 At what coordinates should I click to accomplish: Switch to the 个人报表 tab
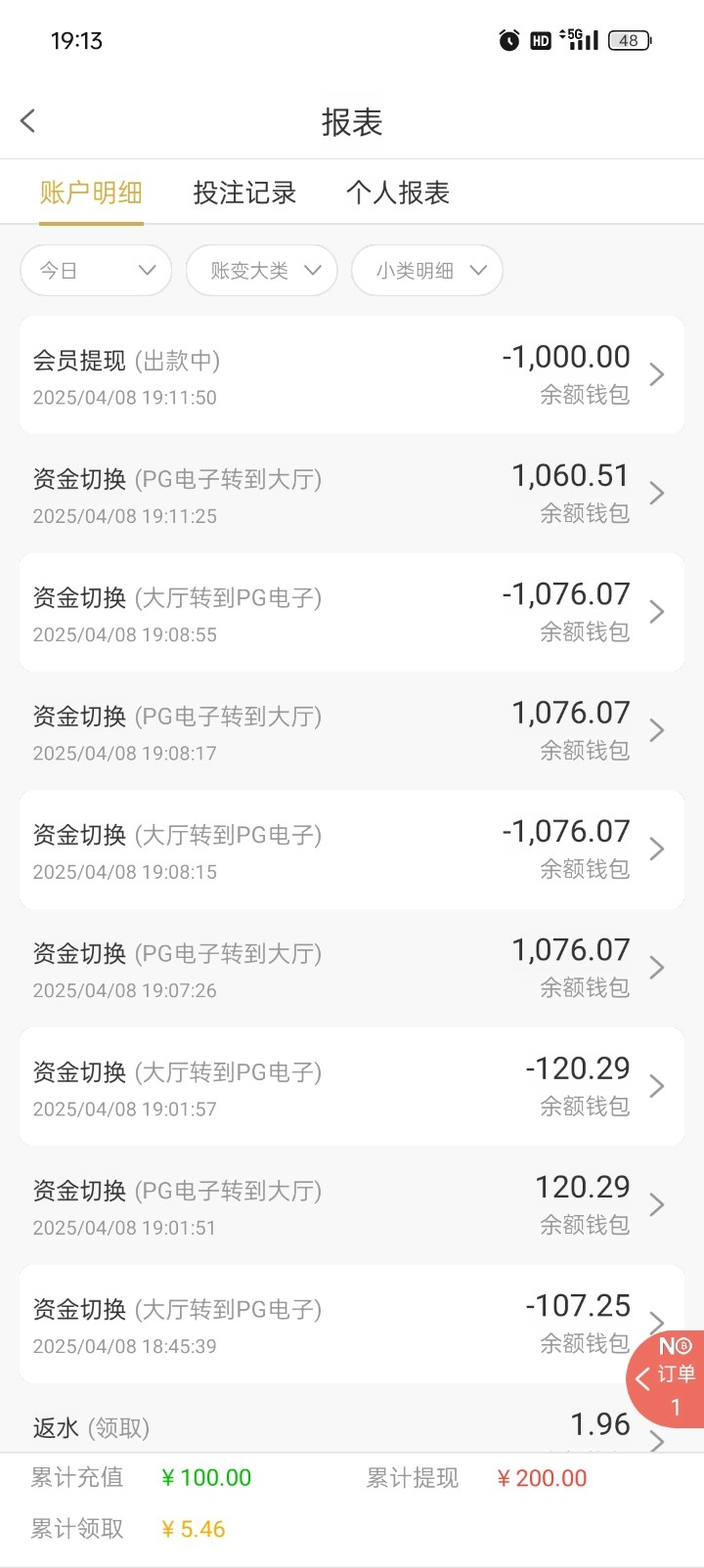coord(397,193)
